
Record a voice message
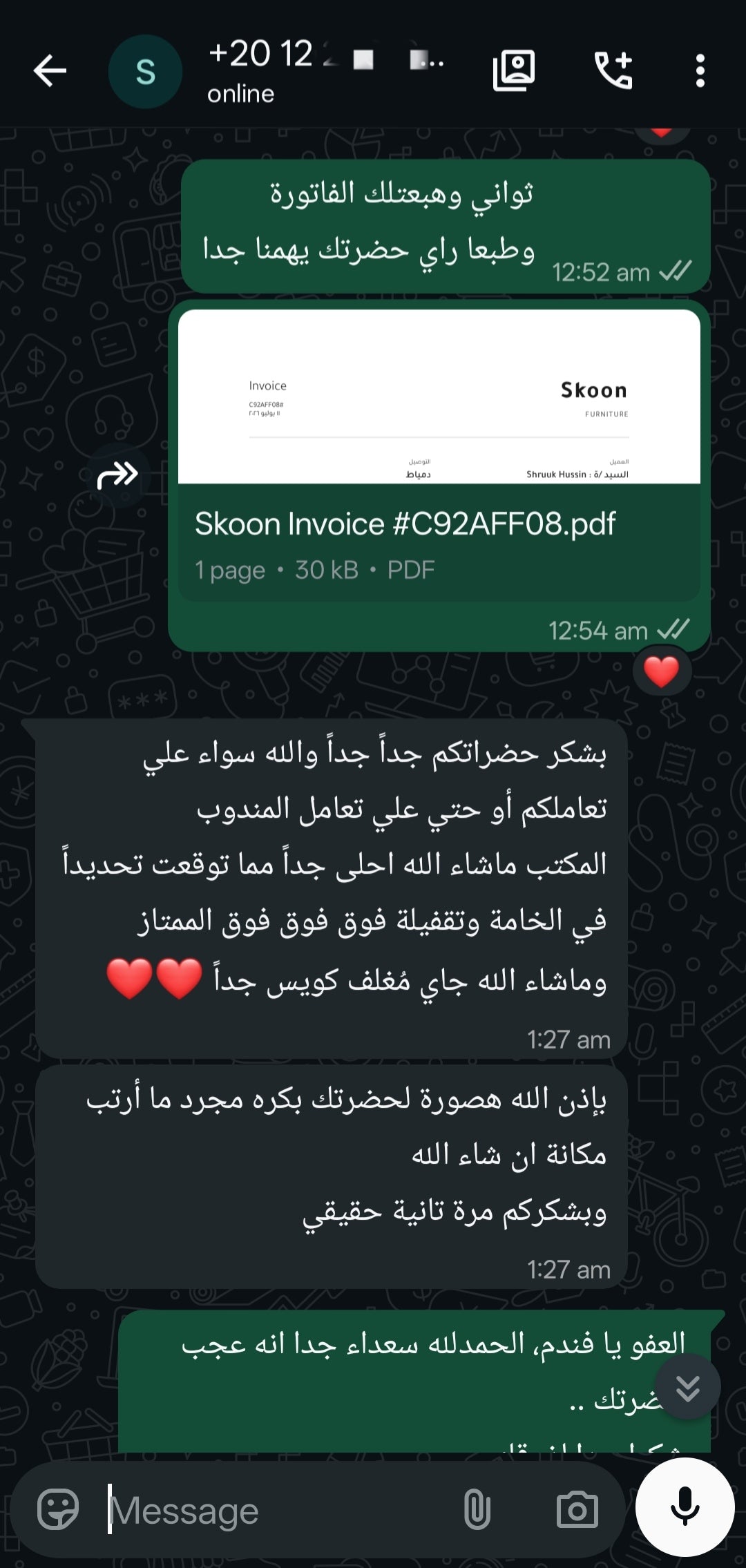[685, 1507]
